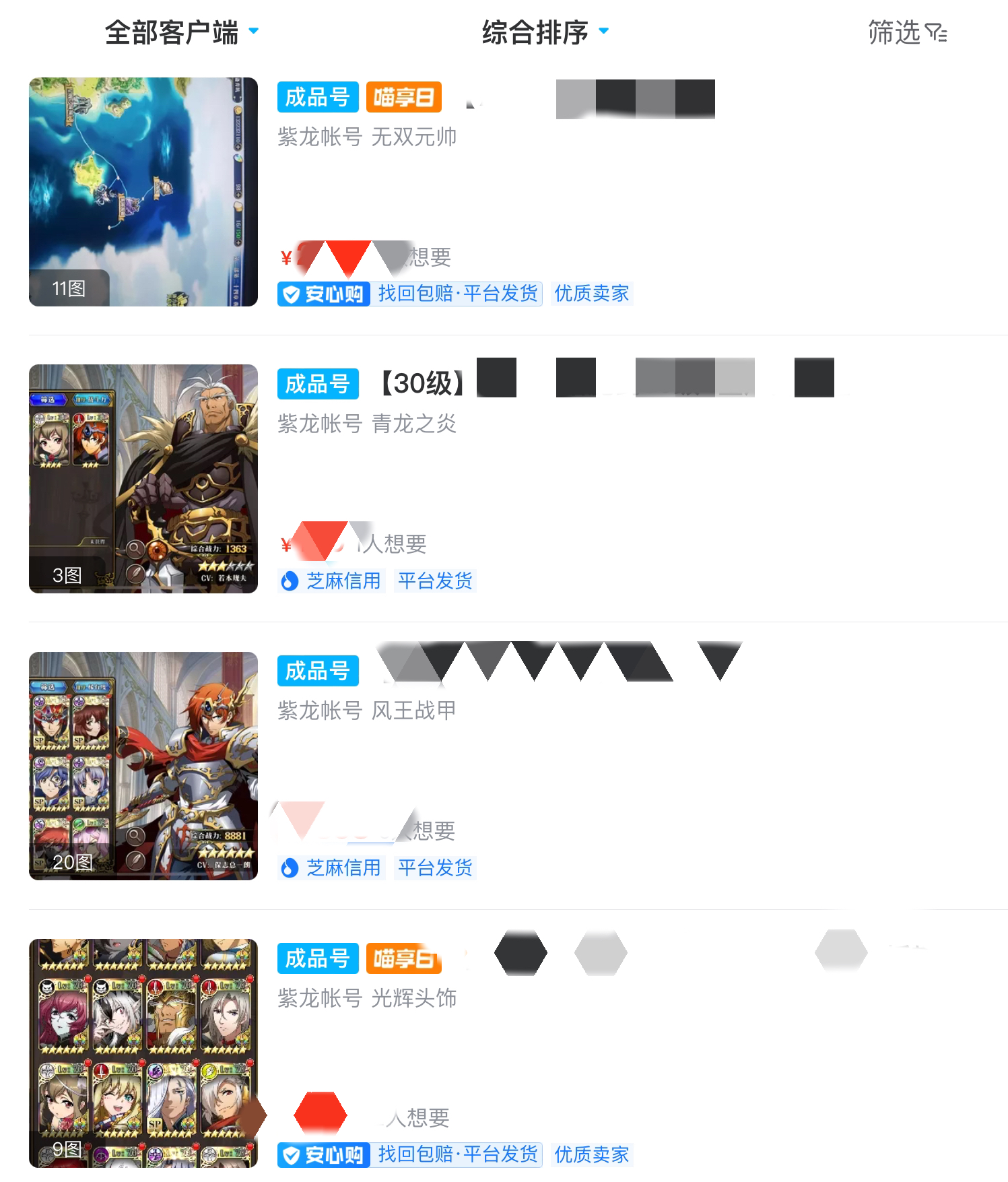This screenshot has height=1182, width=1008.
Task: Expand the 全部客户端 dropdown
Action: (180, 32)
